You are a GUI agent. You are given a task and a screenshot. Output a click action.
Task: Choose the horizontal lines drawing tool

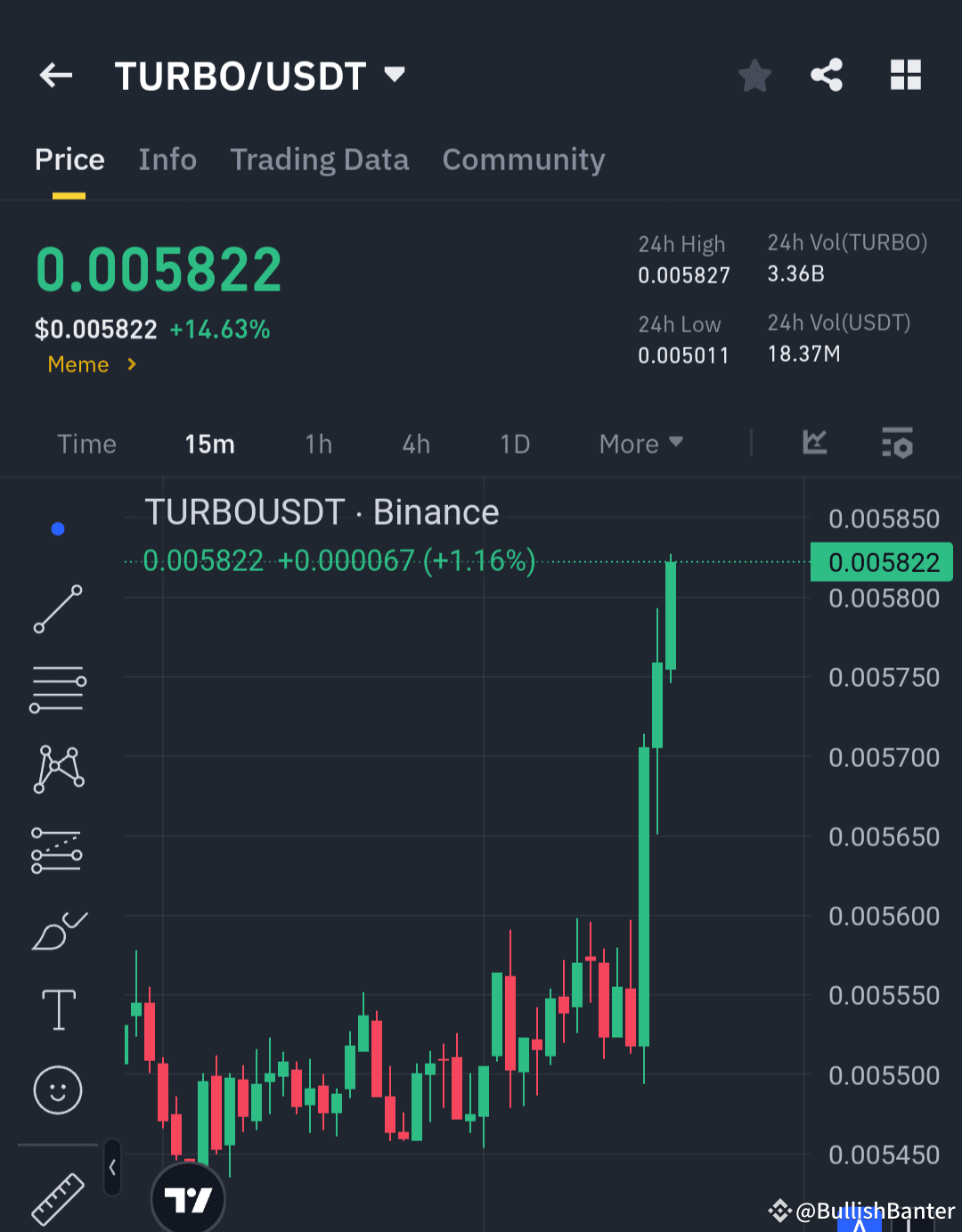[x=57, y=688]
